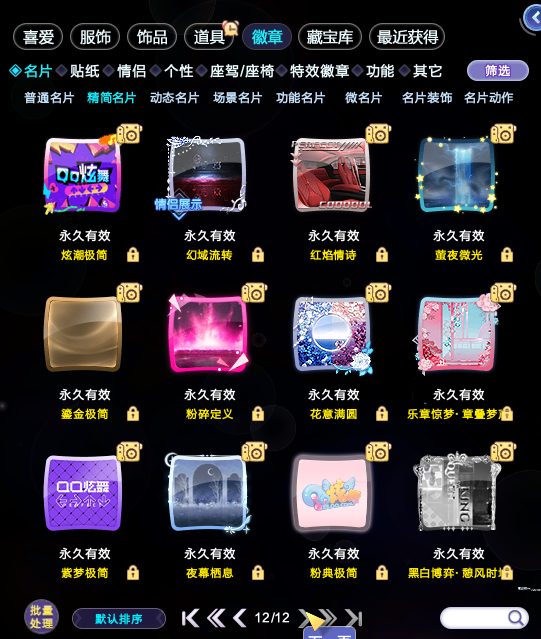Tap the camera icon on 红焰情诗
The image size is (541, 639).
point(378,134)
